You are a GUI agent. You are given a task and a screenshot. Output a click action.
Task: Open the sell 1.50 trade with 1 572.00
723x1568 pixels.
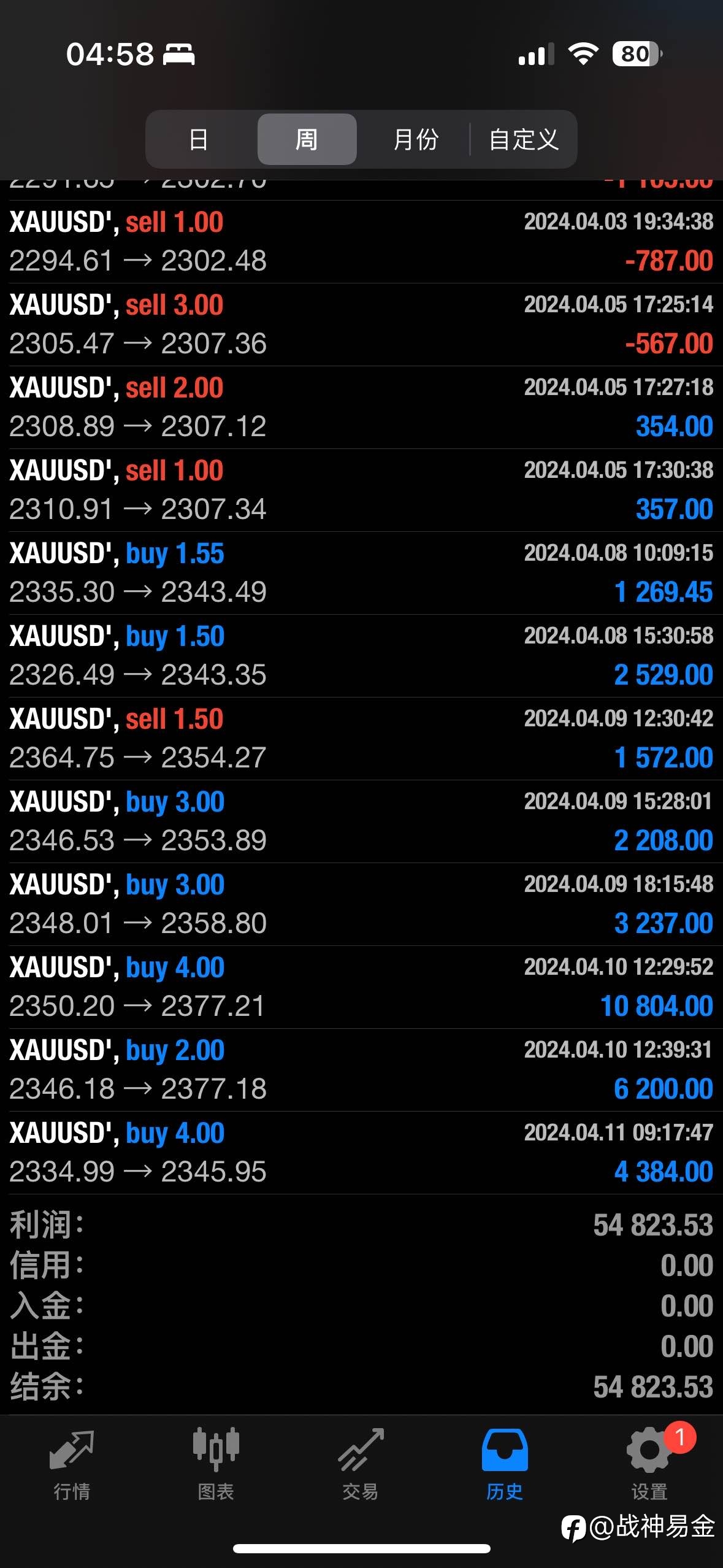click(x=361, y=739)
